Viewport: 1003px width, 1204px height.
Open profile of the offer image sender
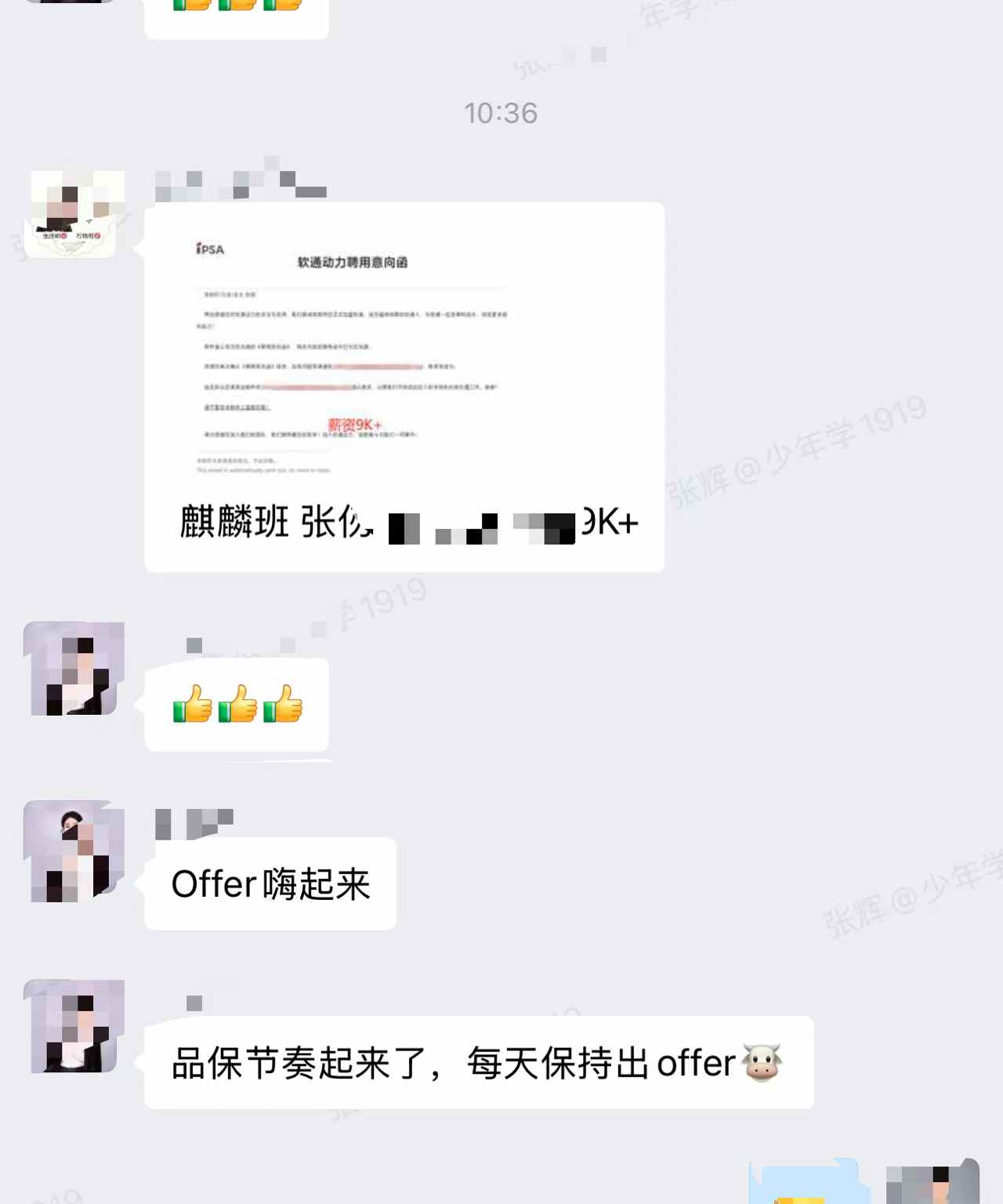74,213
